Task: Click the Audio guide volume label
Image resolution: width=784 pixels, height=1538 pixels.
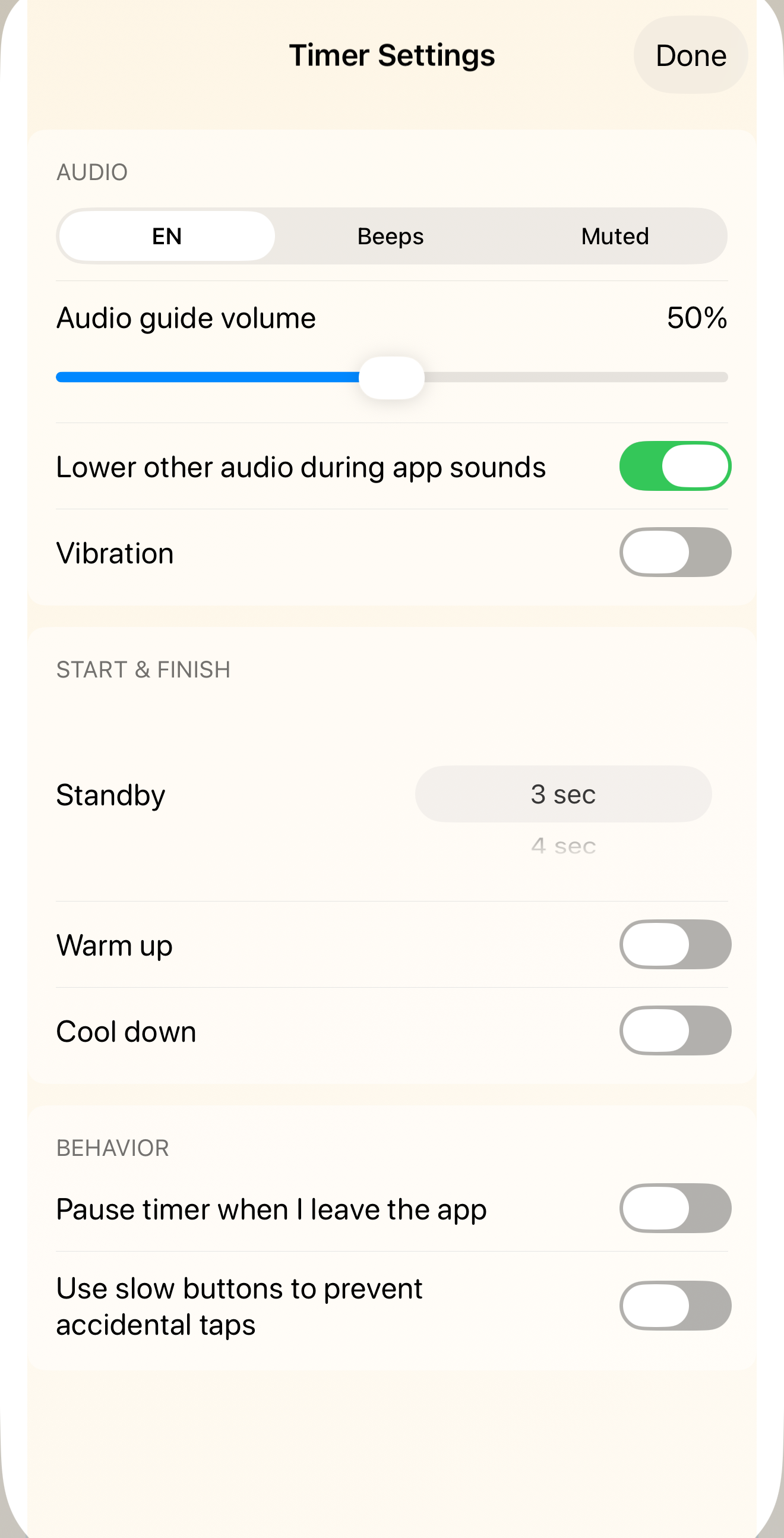Action: point(186,317)
